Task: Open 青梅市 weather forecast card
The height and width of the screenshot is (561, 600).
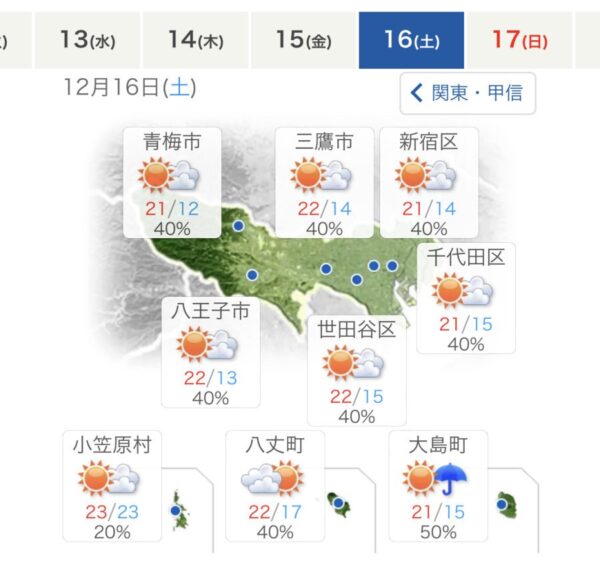Action: (172, 184)
